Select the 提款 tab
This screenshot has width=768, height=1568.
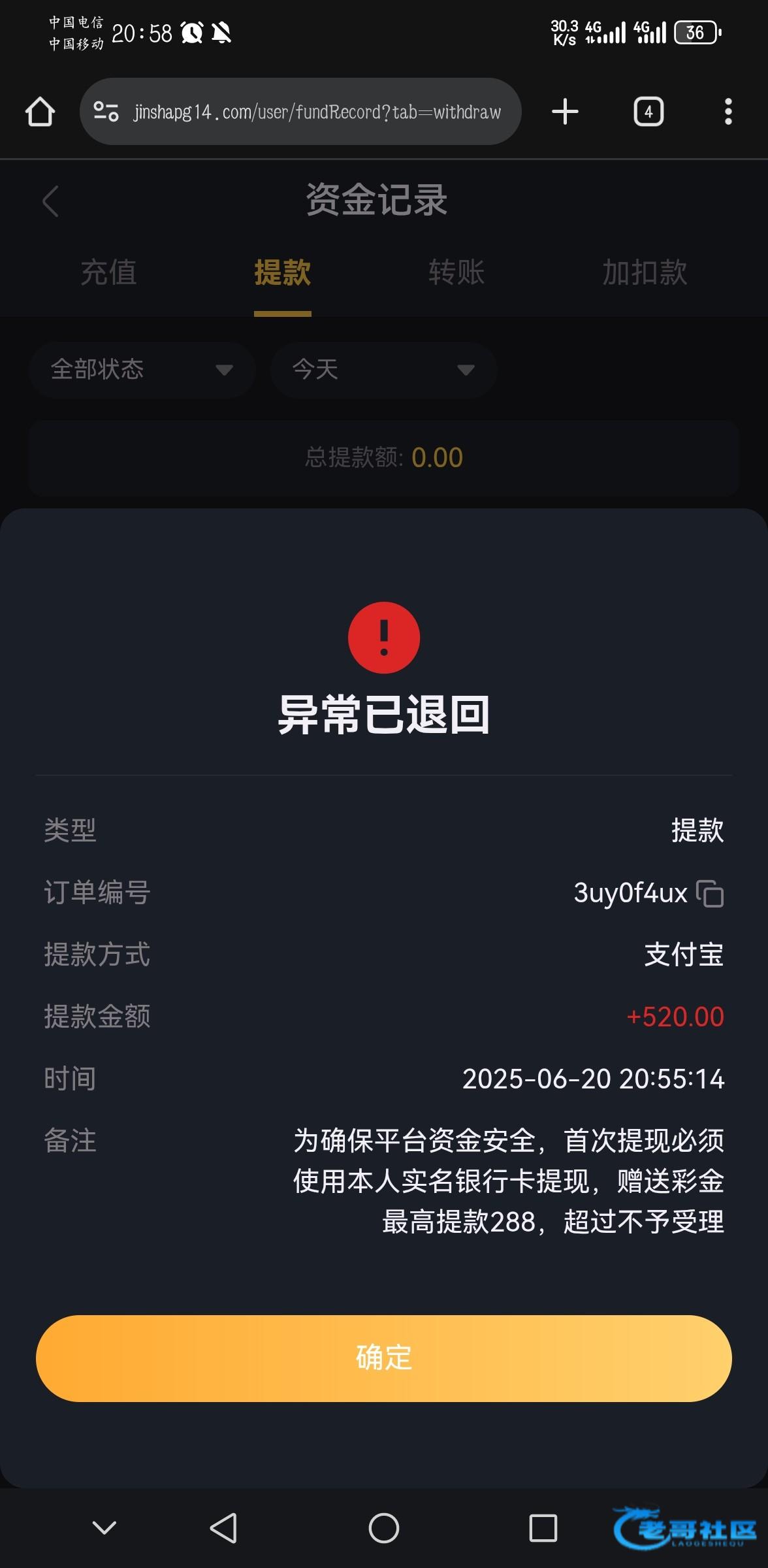[x=282, y=272]
